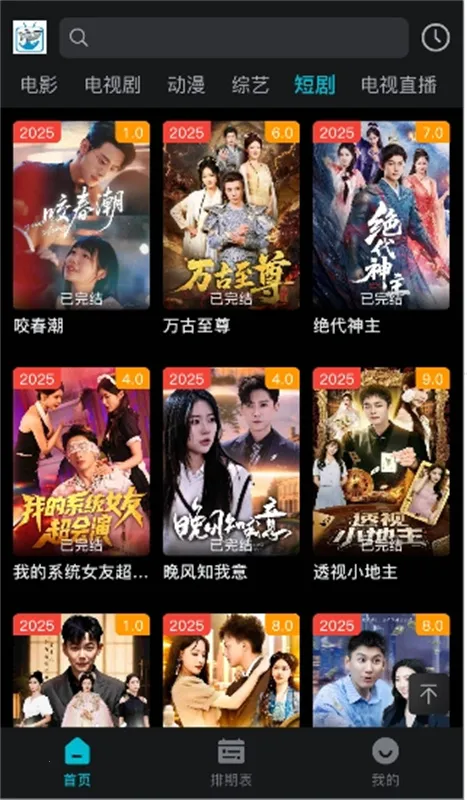Open the 电视直播 tab
The image size is (467, 800).
[399, 85]
